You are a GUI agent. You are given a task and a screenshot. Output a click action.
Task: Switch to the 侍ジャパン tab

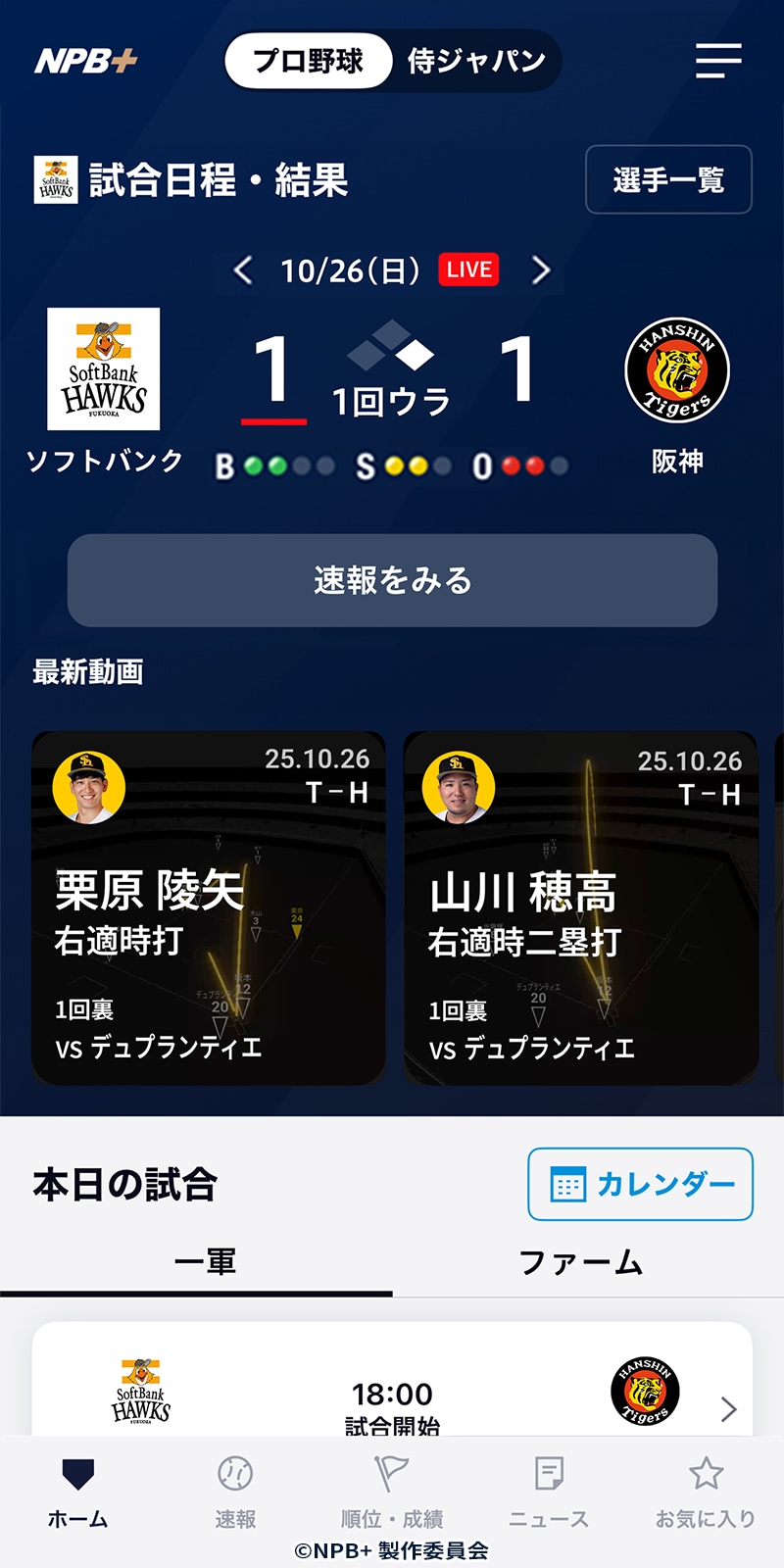point(476,61)
